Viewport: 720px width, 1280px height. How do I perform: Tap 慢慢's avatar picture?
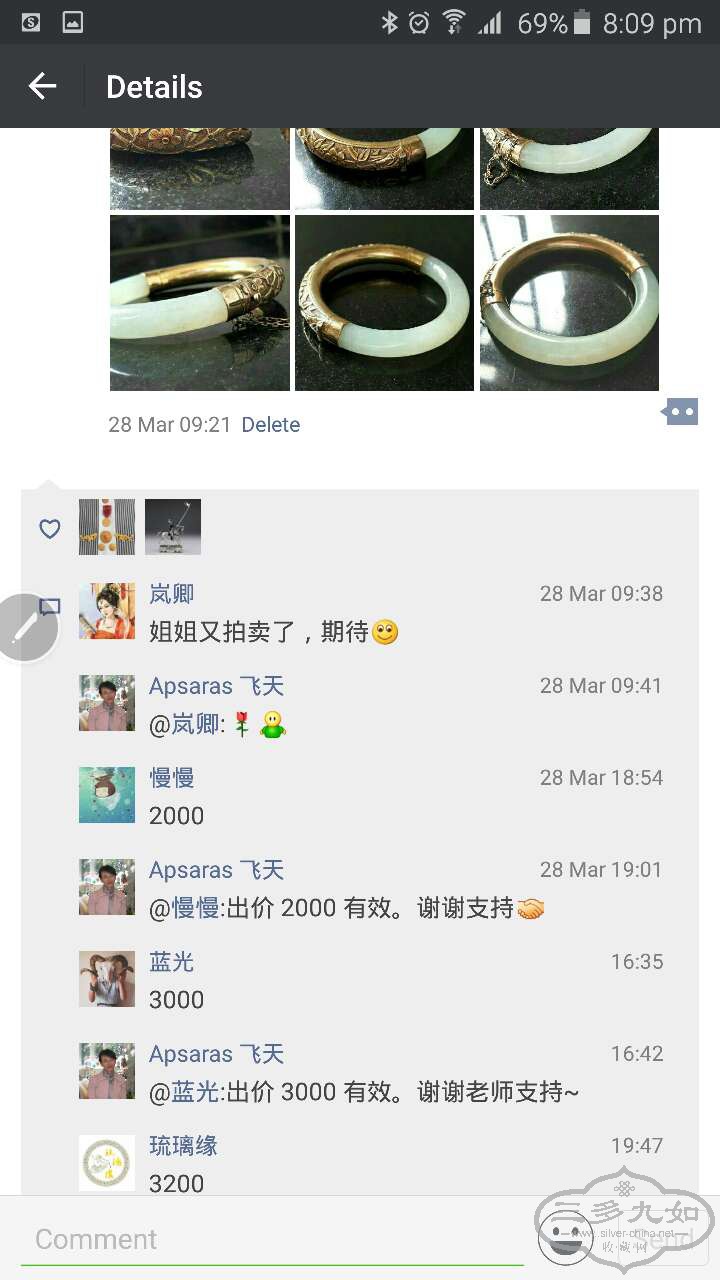pyautogui.click(x=107, y=795)
